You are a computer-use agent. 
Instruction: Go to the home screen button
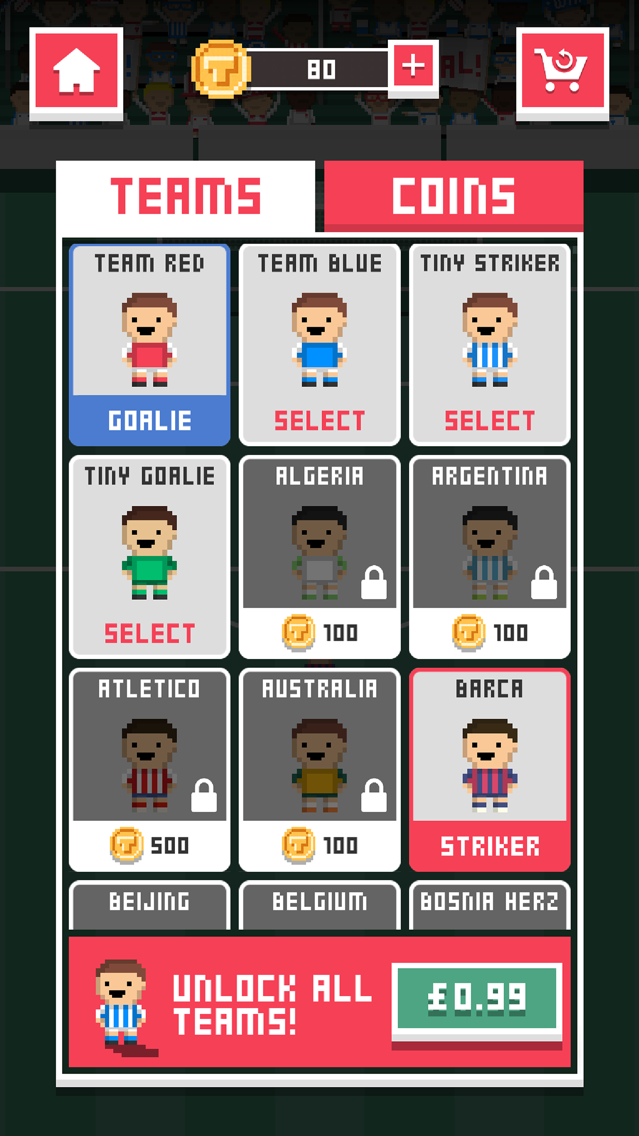[x=76, y=71]
